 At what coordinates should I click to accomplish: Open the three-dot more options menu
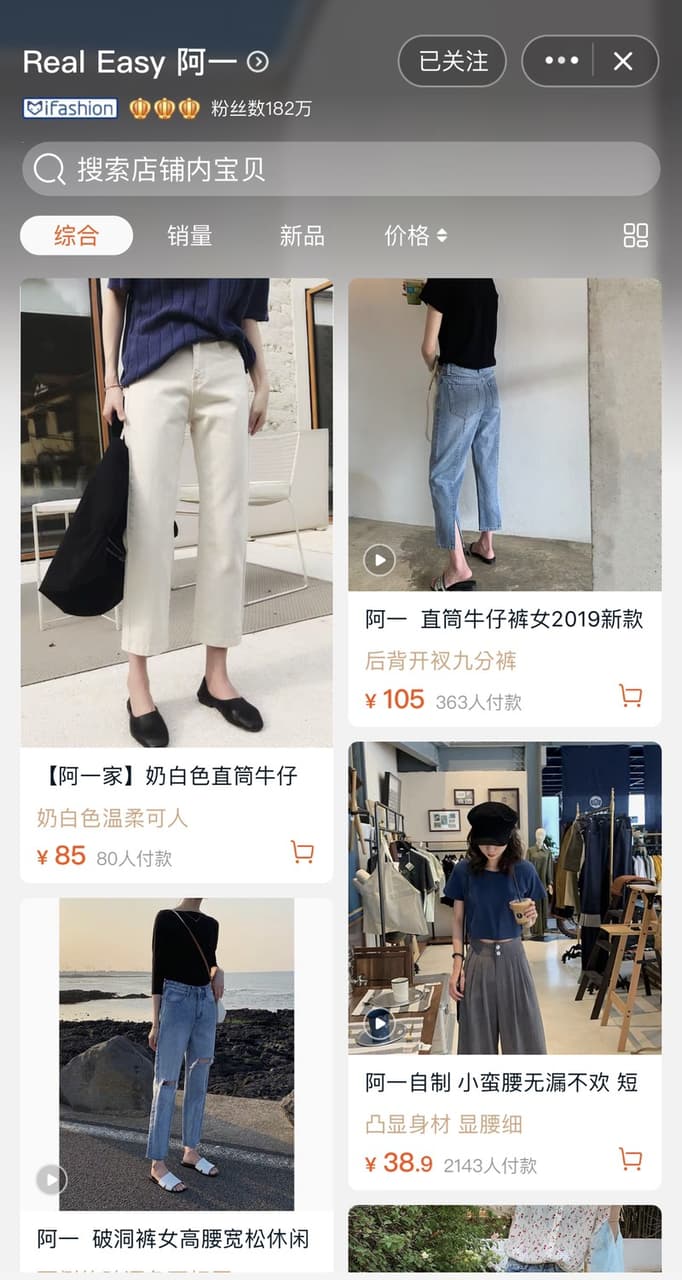[561, 61]
